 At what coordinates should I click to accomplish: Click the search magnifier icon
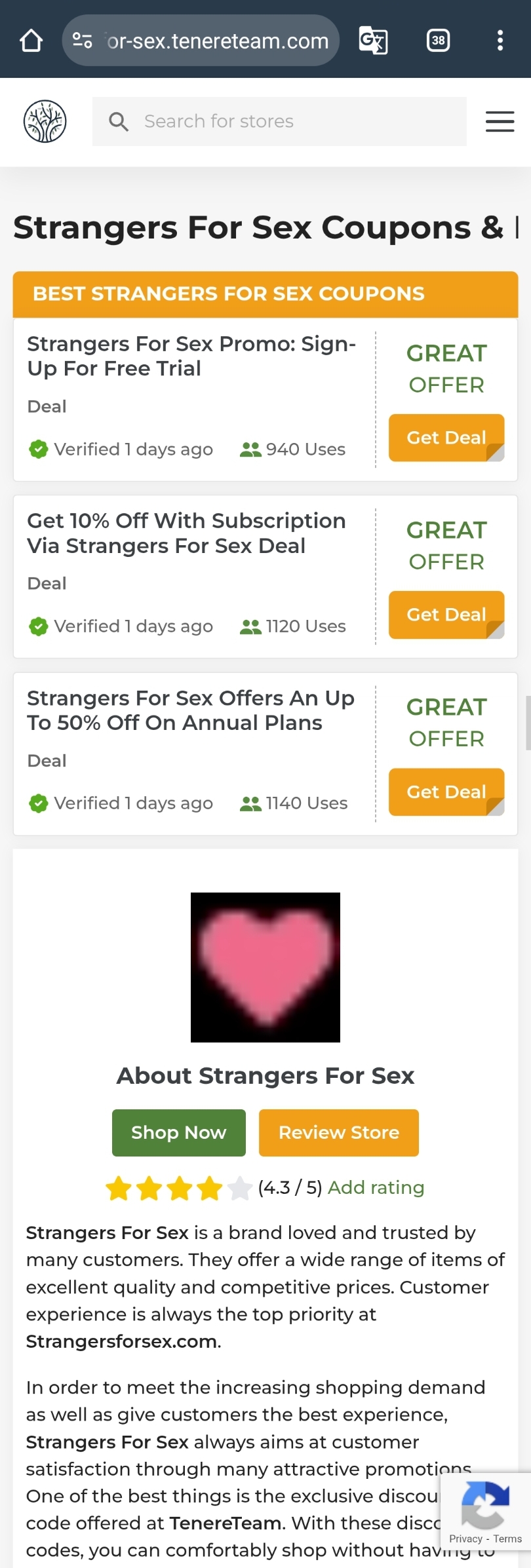click(119, 122)
